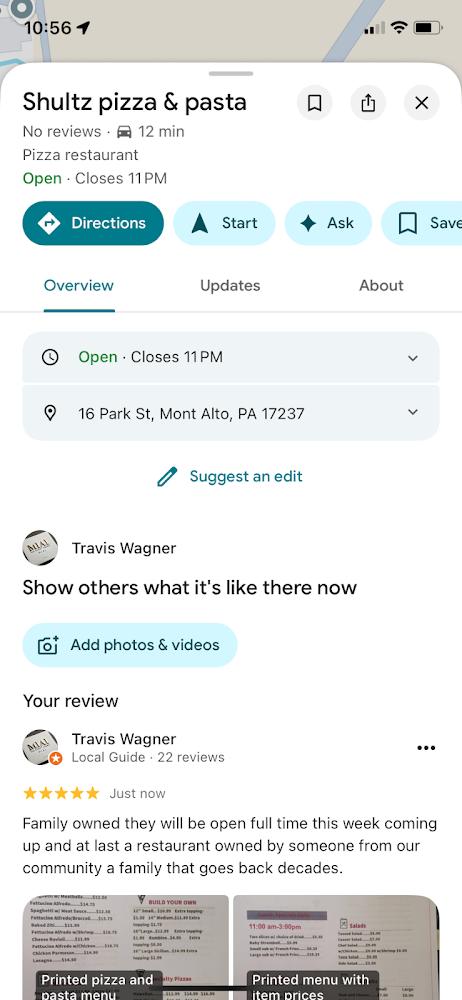Tap the Save chip
Viewport: 462px width, 1000px height.
[x=422, y=223]
